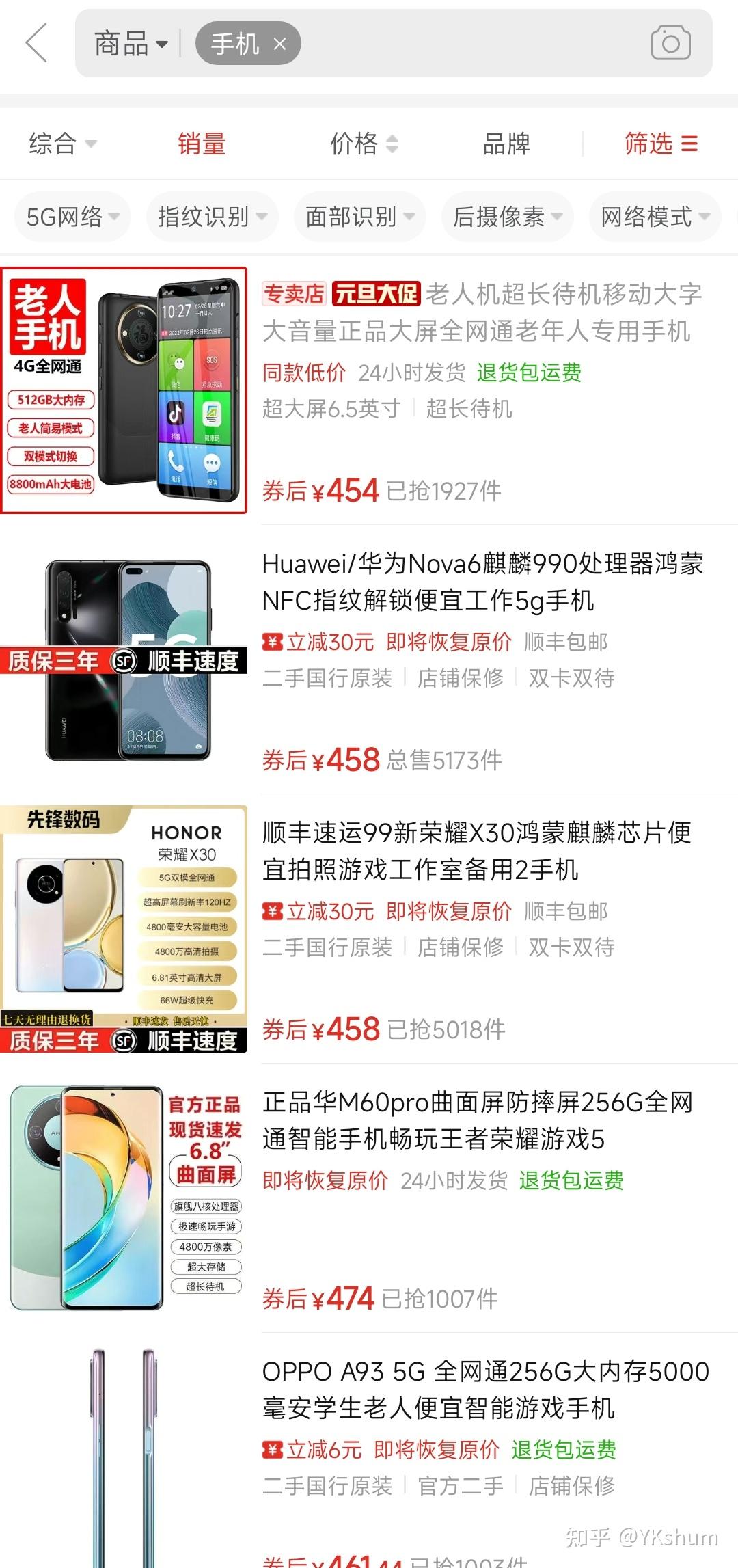Open the 荣耀X30 product listing

369,929
